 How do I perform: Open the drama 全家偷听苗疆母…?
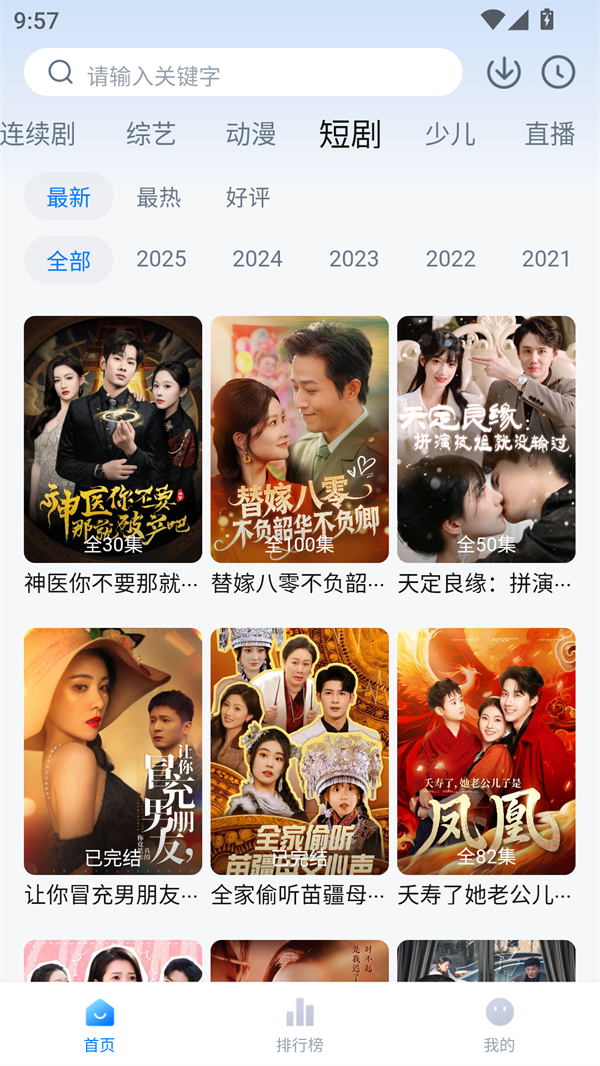pos(299,752)
